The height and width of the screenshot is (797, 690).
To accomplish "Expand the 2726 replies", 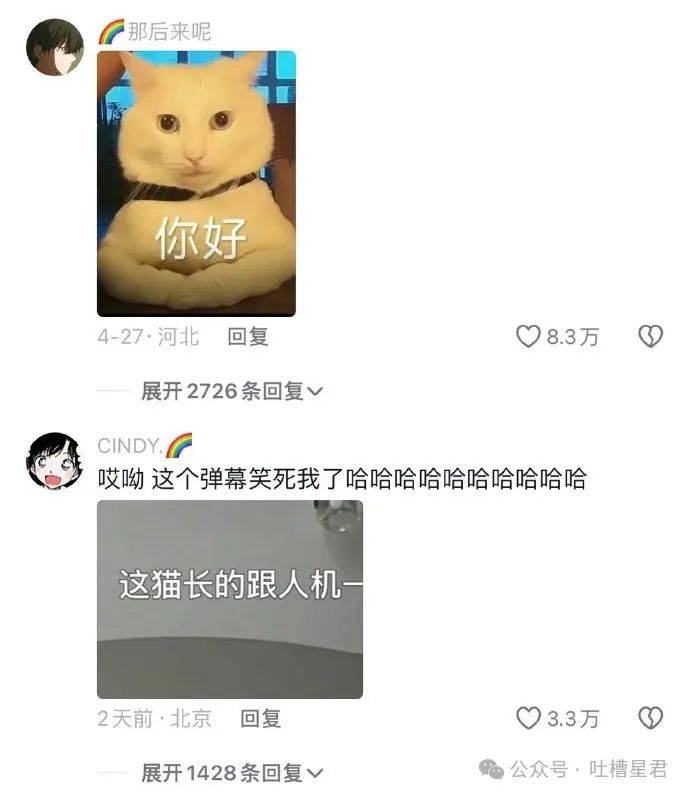I will (x=232, y=391).
